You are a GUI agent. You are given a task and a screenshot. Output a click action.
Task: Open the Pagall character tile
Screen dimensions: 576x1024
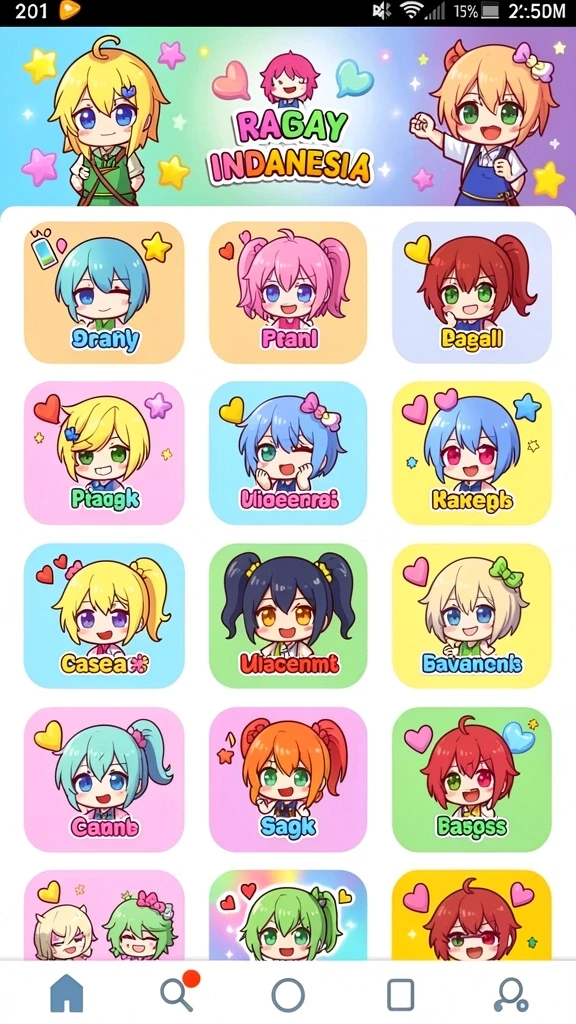472,292
